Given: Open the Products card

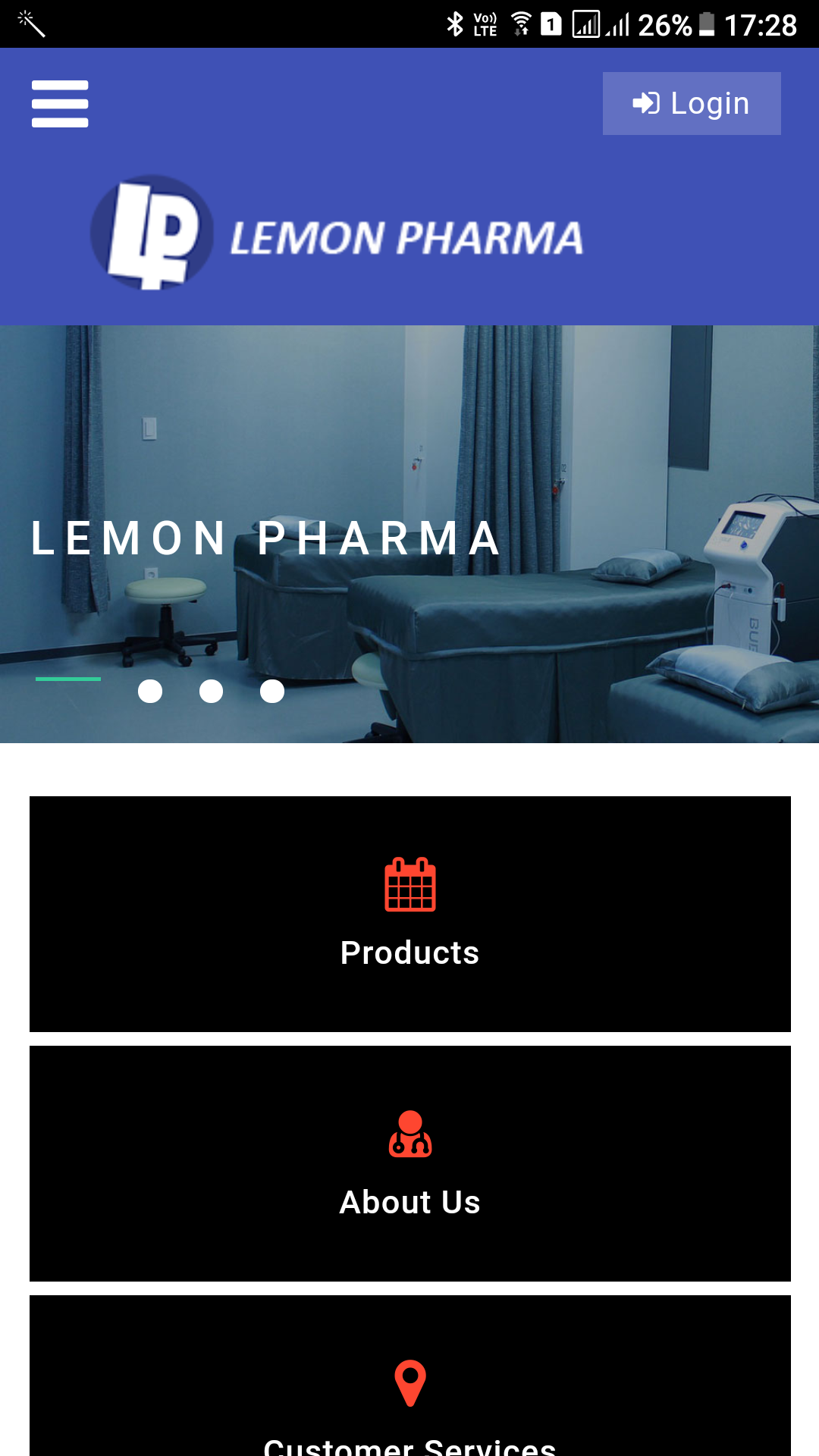Looking at the screenshot, I should pos(410,914).
